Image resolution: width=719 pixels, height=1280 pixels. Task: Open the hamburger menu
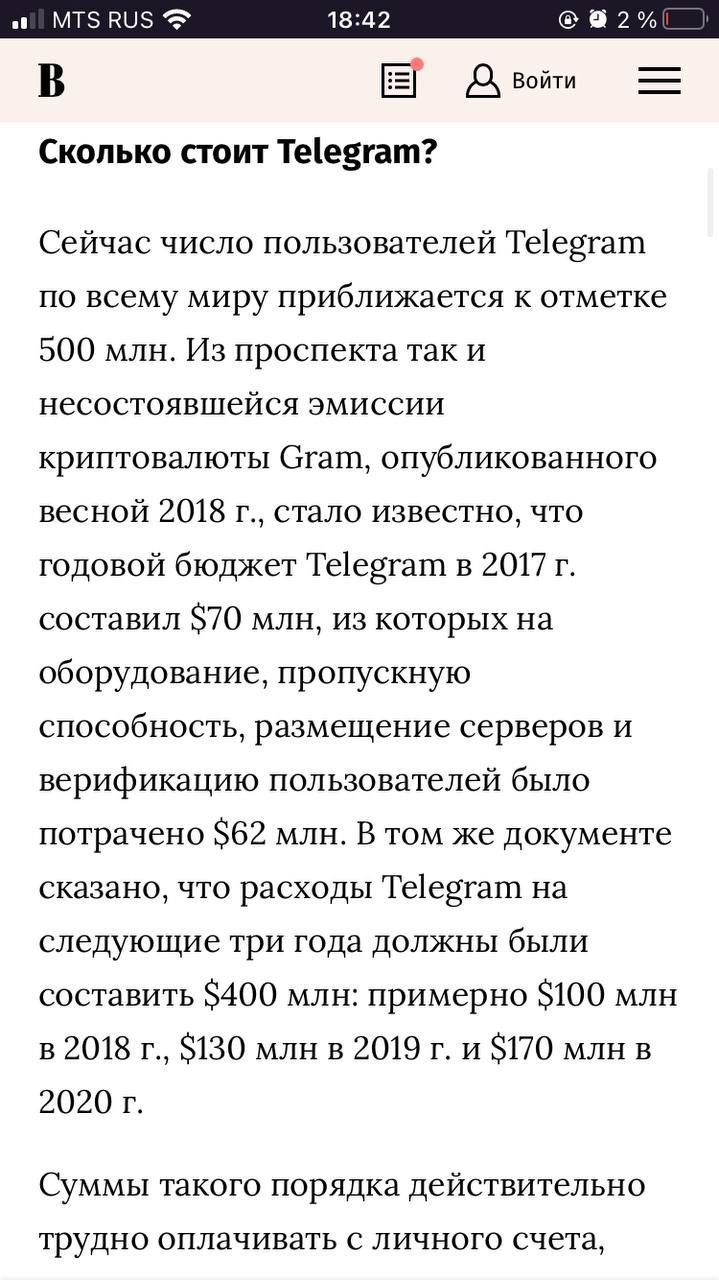(x=659, y=81)
